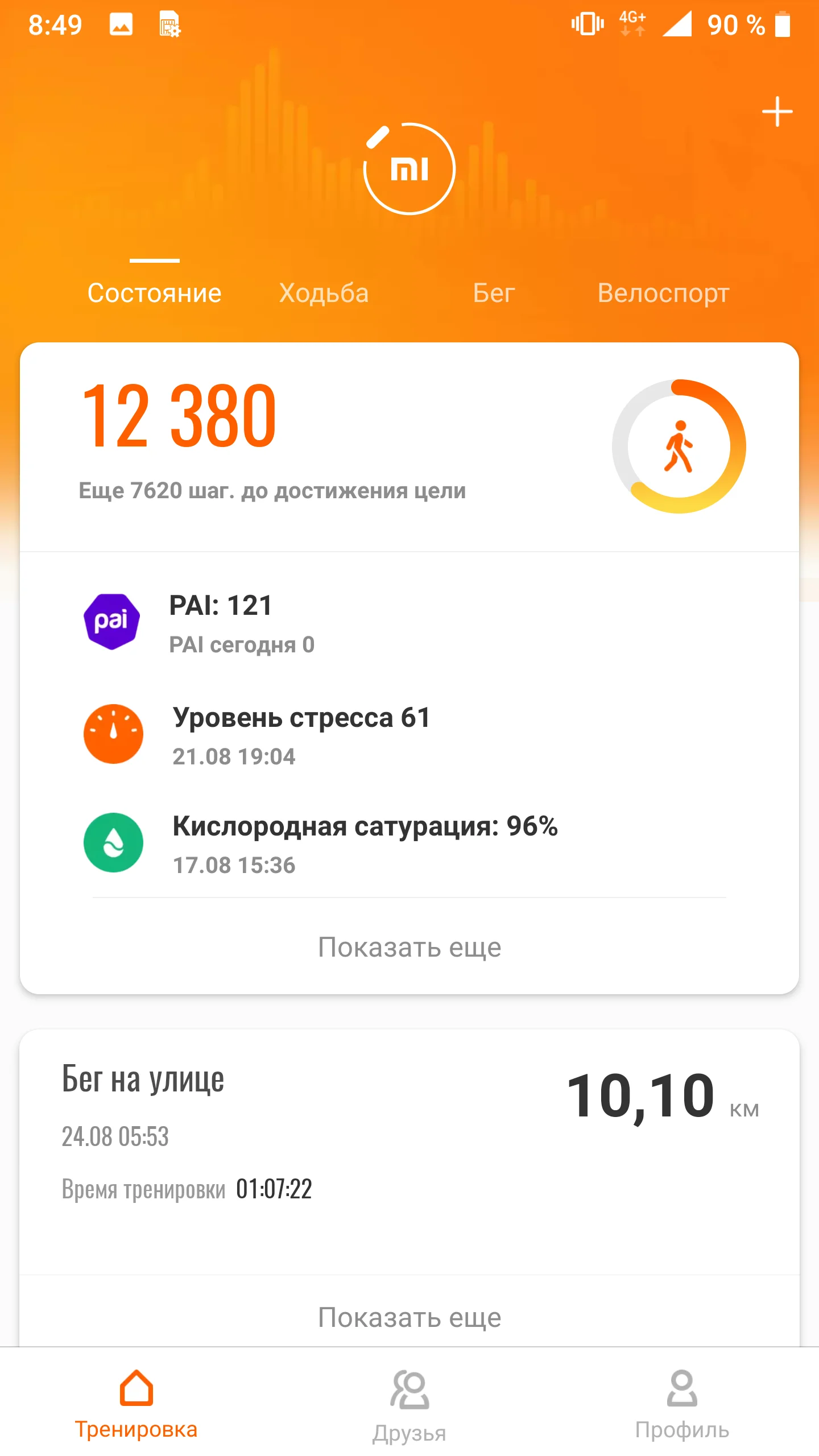Tap the plus icon to add device
Image resolution: width=819 pixels, height=1456 pixels.
click(777, 111)
